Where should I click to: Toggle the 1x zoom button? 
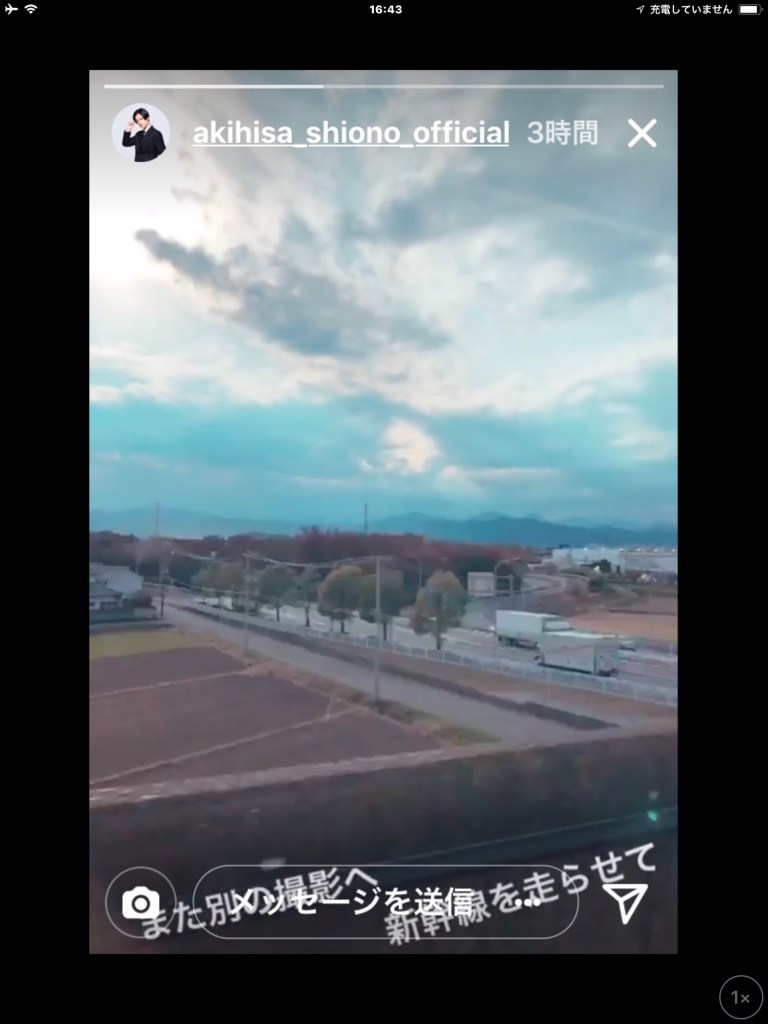[x=740, y=997]
